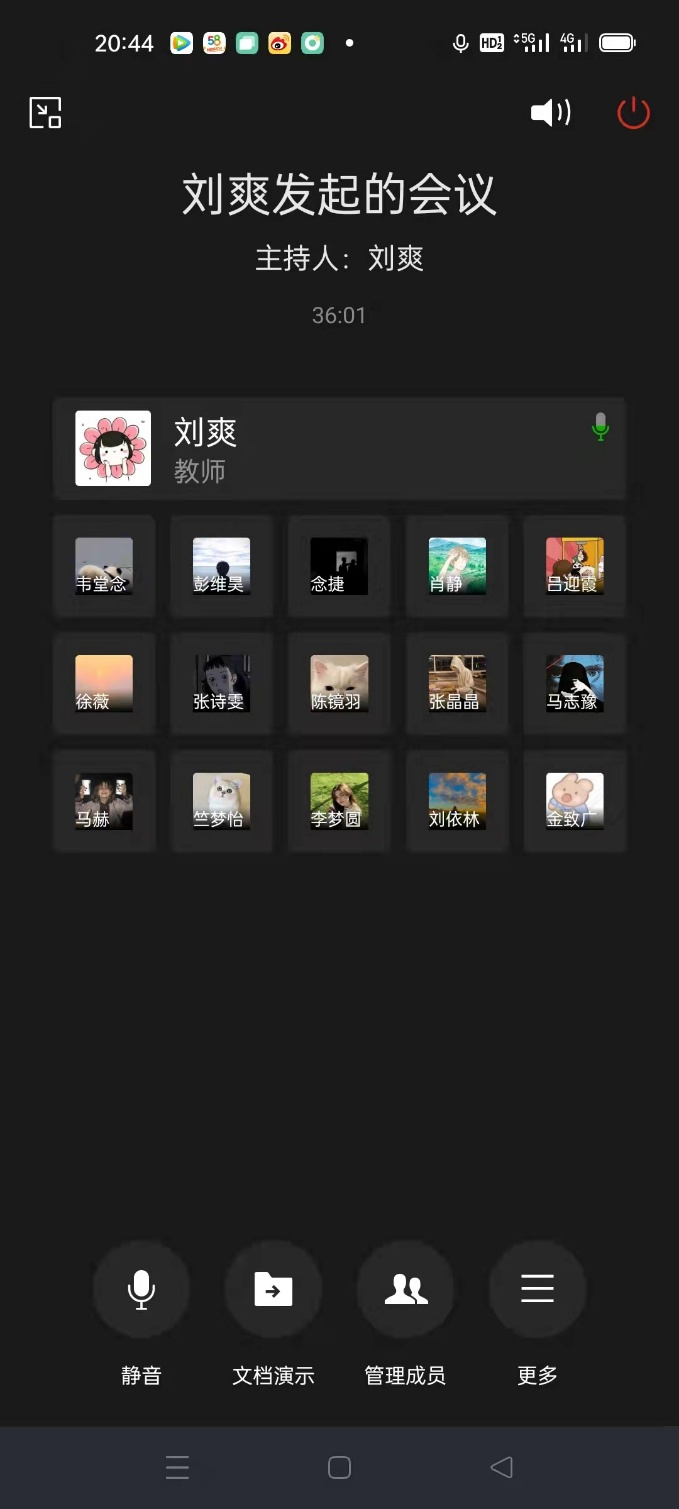Tap participant 韦堂念's tile
The image size is (679, 1509).
click(104, 566)
